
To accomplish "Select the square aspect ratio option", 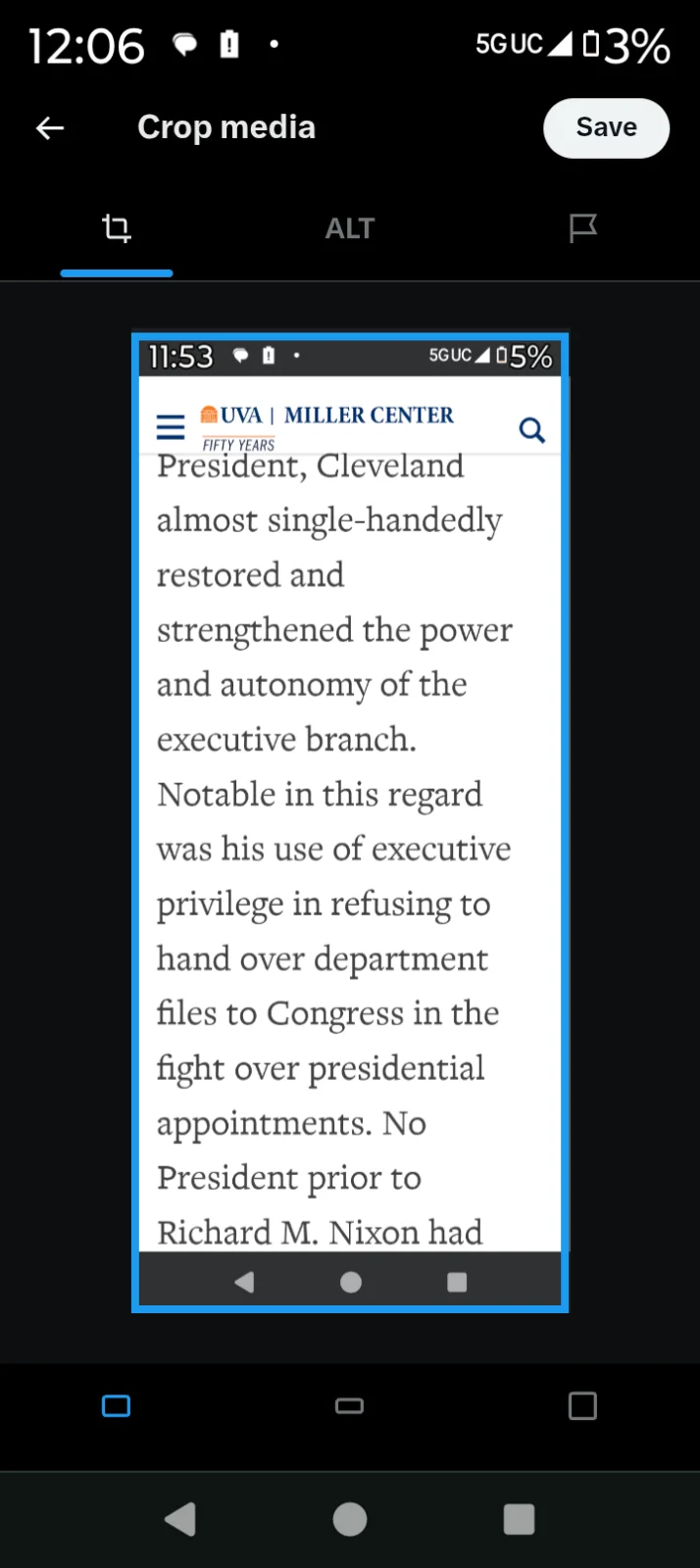I will coord(582,1406).
